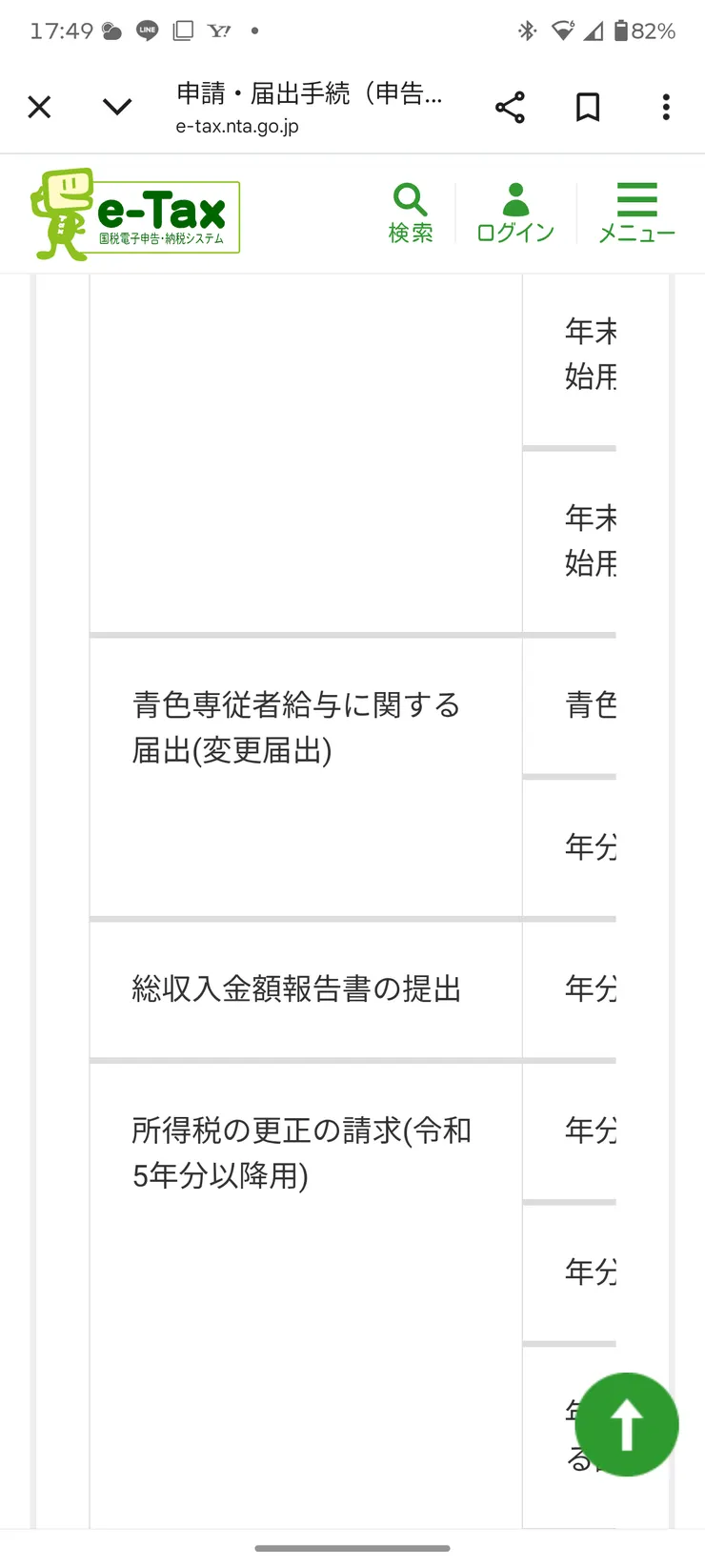Open the browser overflow menu
705x1568 pixels.
[x=666, y=107]
